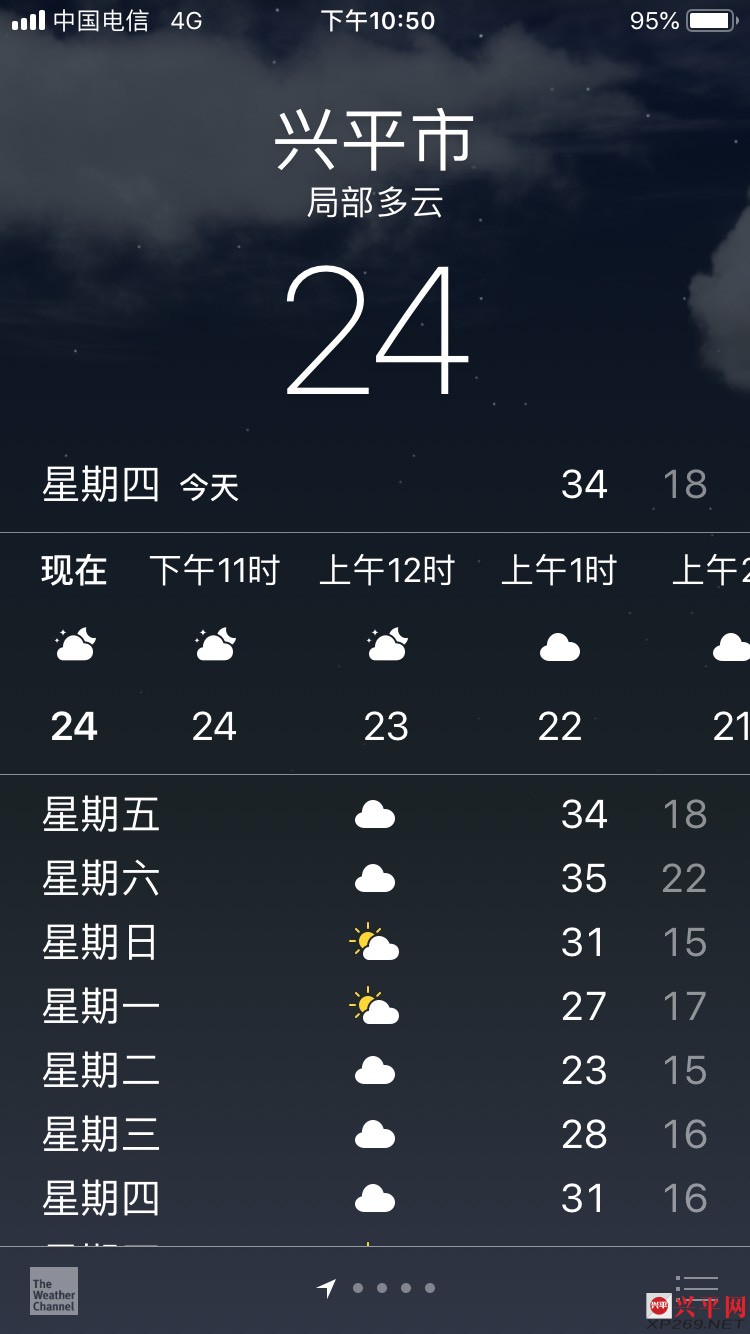Screen dimensions: 750x1334
Task: Tap the partly sunny icon for 星期日
Action: coord(374,941)
